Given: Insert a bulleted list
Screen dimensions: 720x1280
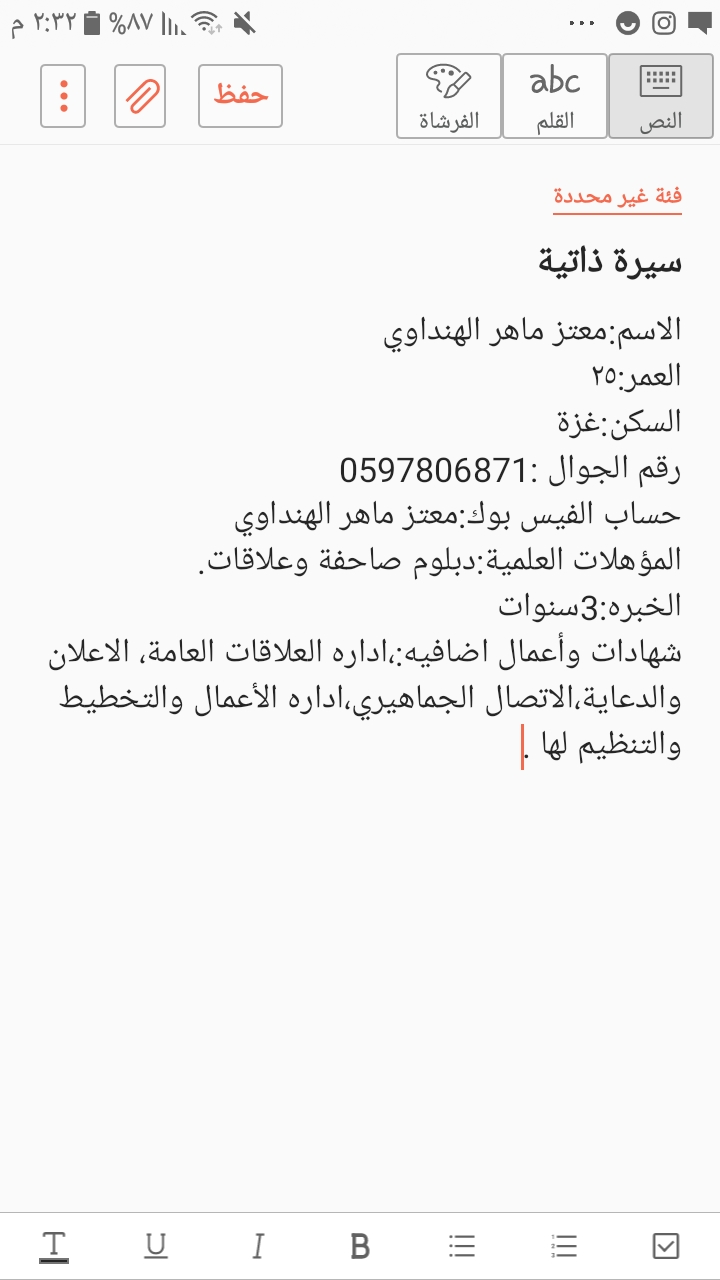Looking at the screenshot, I should pos(462,1246).
